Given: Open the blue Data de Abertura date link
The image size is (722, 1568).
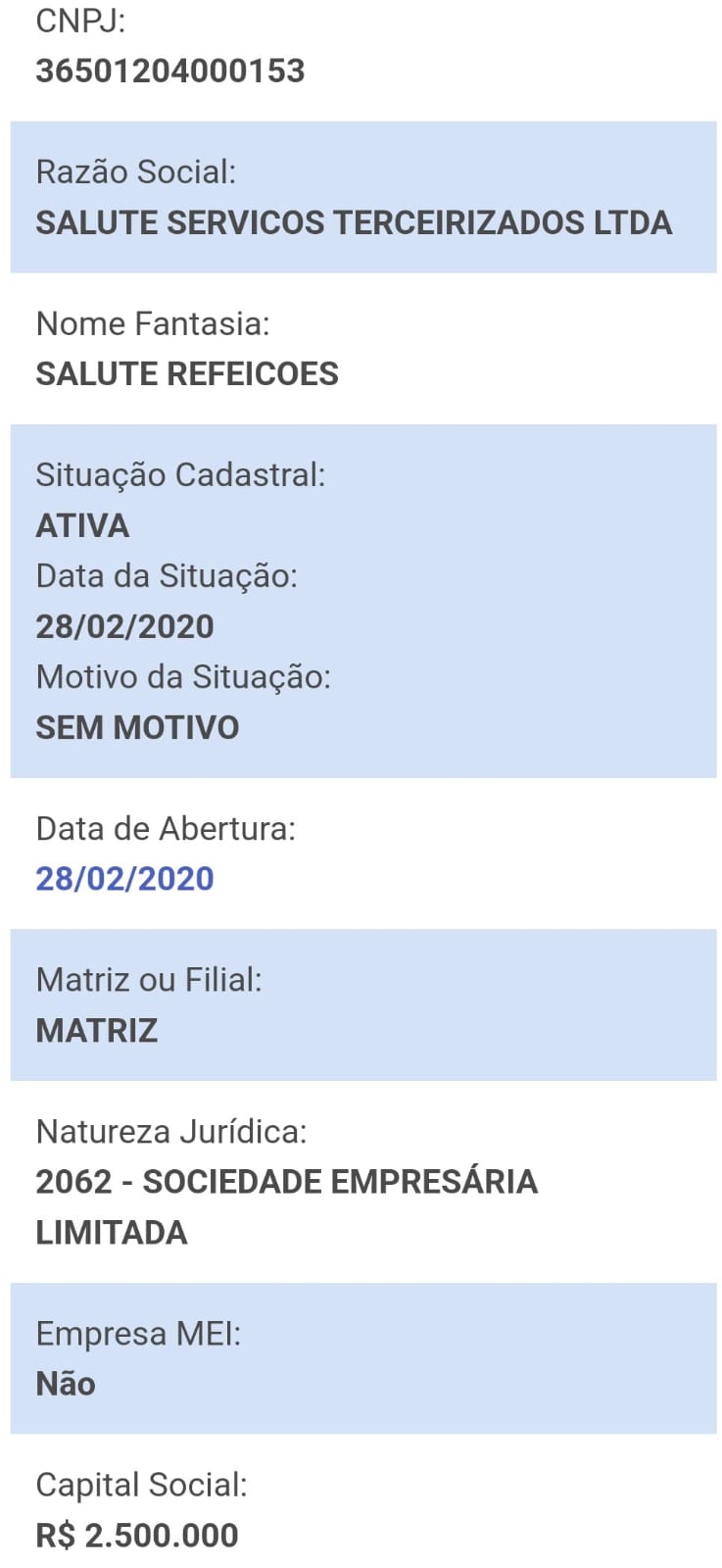Looking at the screenshot, I should (124, 878).
